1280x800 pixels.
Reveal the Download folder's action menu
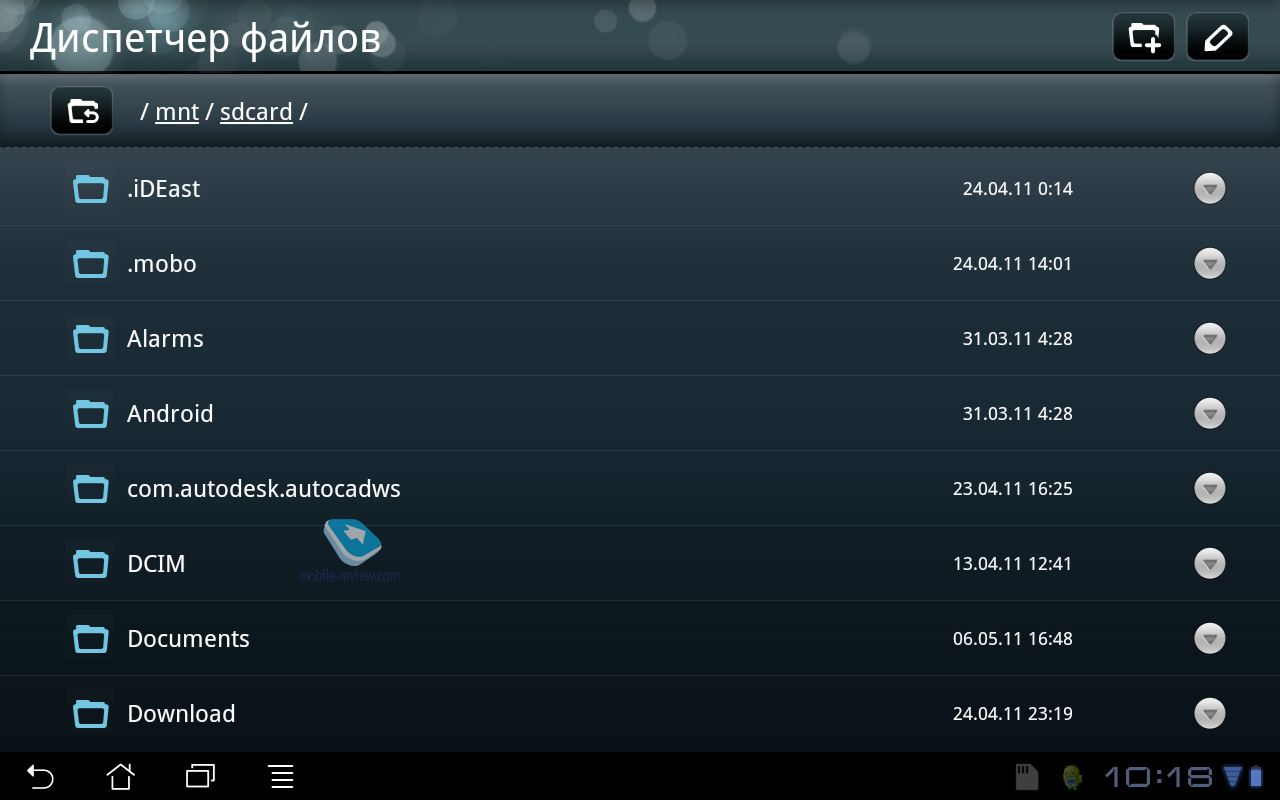(x=1210, y=714)
